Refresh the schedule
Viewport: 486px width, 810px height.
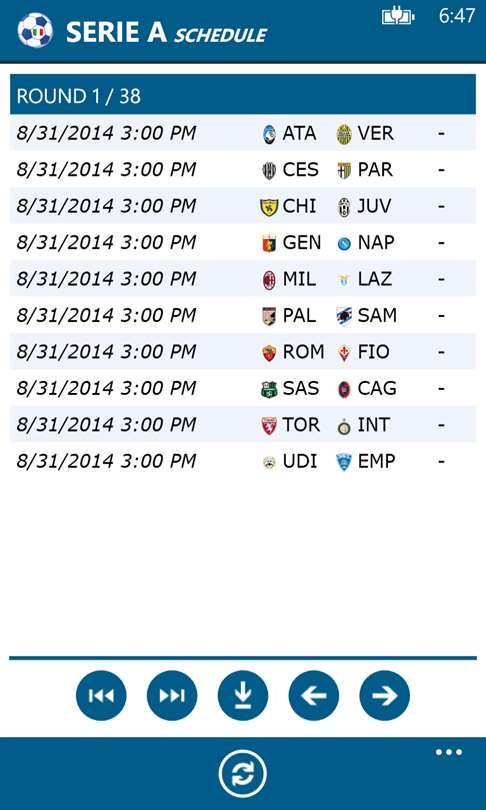[243, 774]
